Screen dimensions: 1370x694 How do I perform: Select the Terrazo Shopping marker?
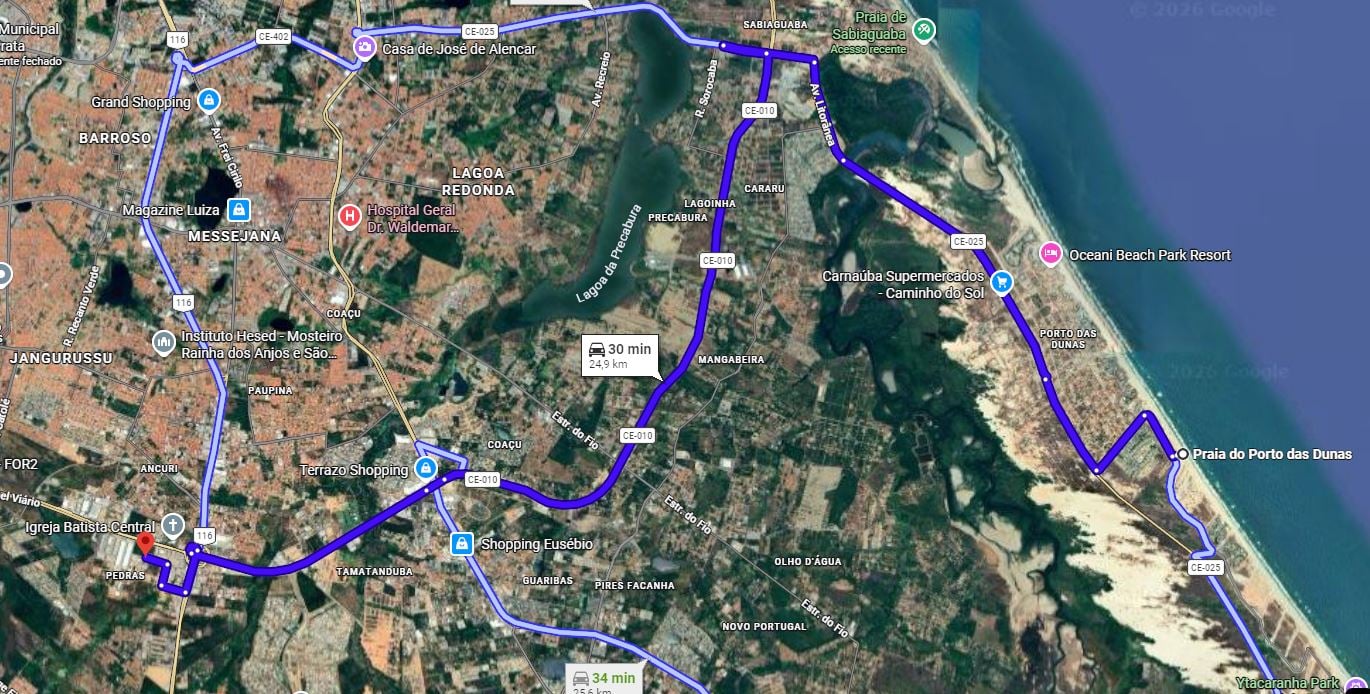pyautogui.click(x=426, y=469)
